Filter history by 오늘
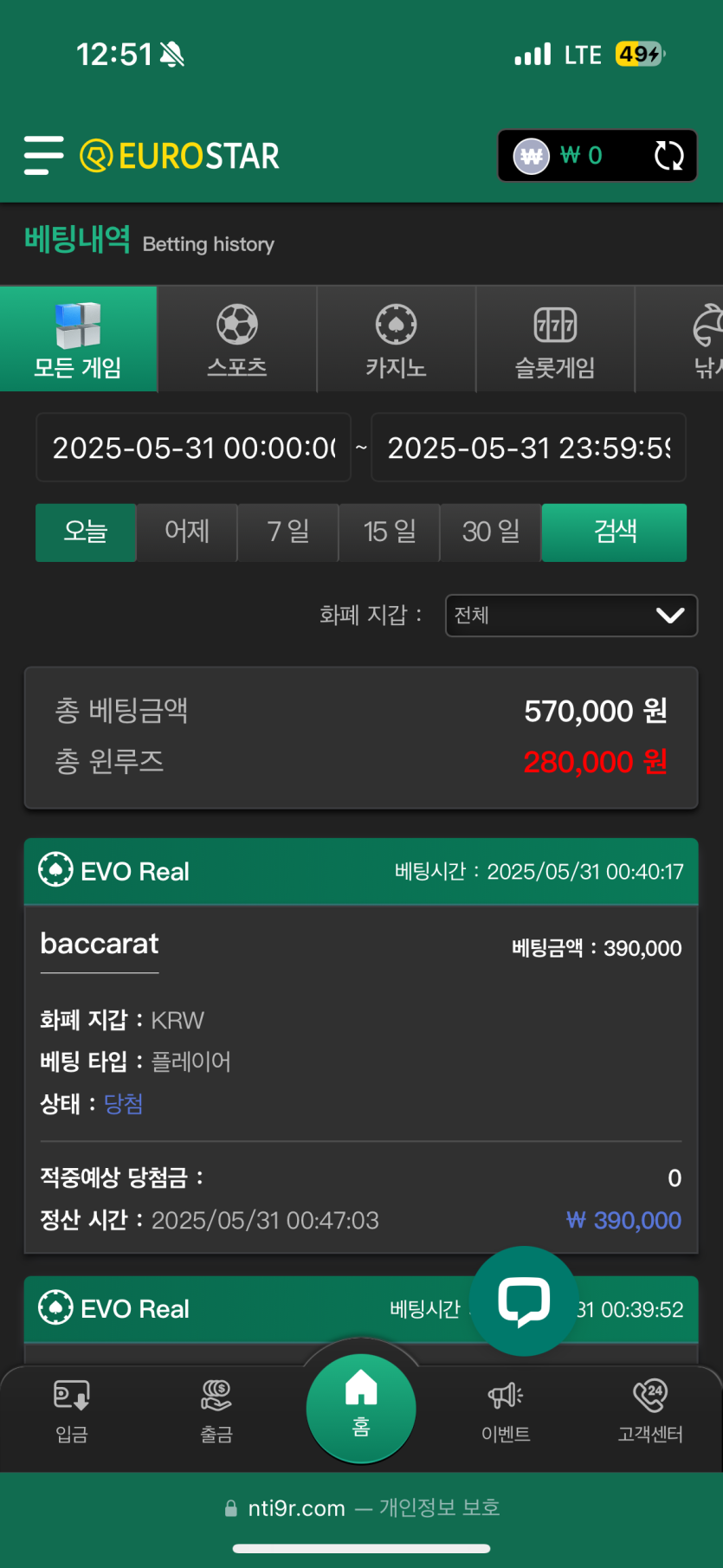This screenshot has height=1568, width=723. (86, 532)
